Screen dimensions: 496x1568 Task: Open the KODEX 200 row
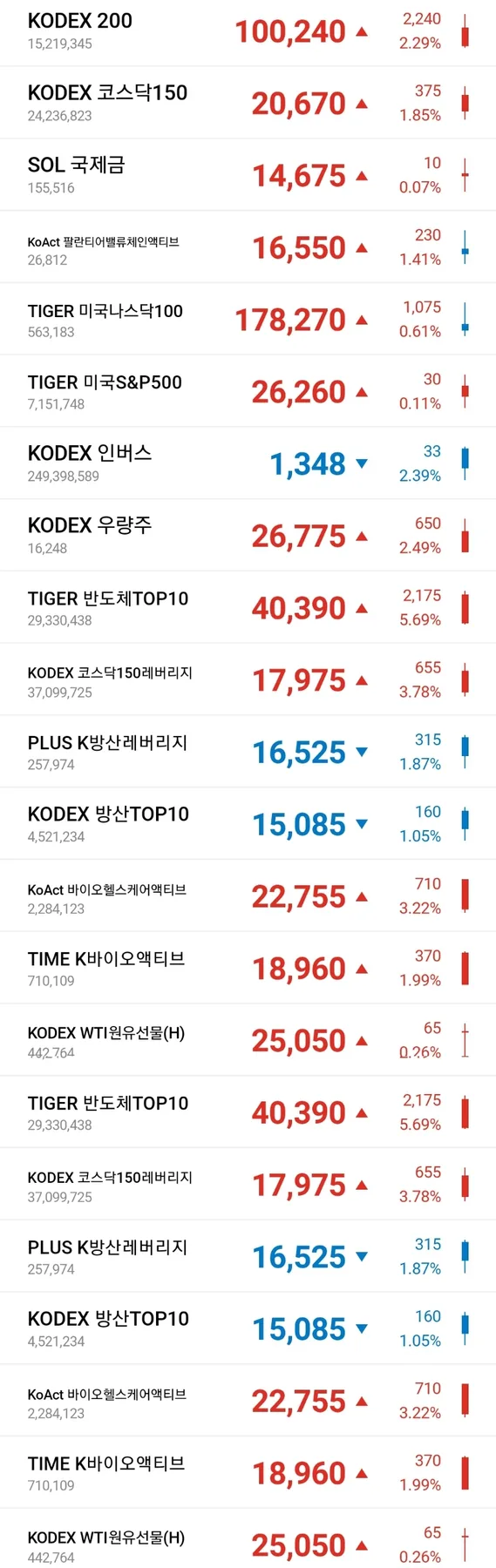[248, 32]
